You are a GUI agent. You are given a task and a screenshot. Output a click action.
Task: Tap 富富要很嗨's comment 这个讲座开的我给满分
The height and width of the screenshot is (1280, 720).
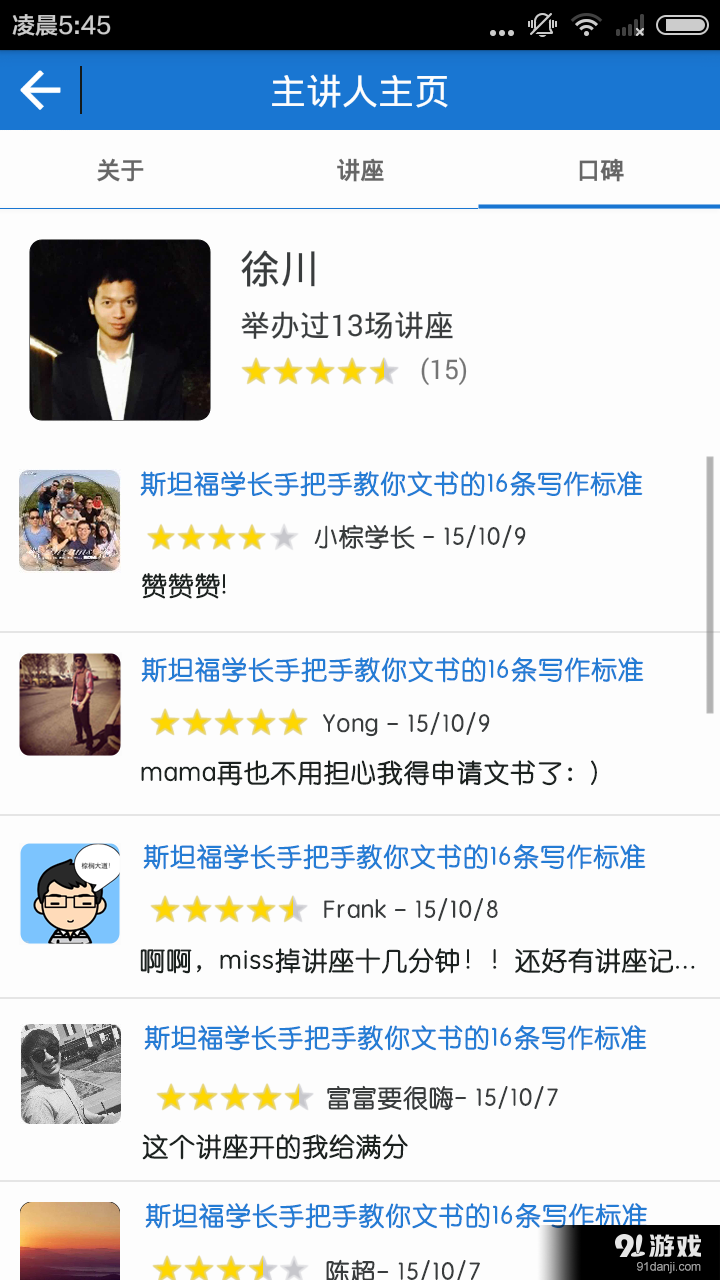pos(280,1148)
